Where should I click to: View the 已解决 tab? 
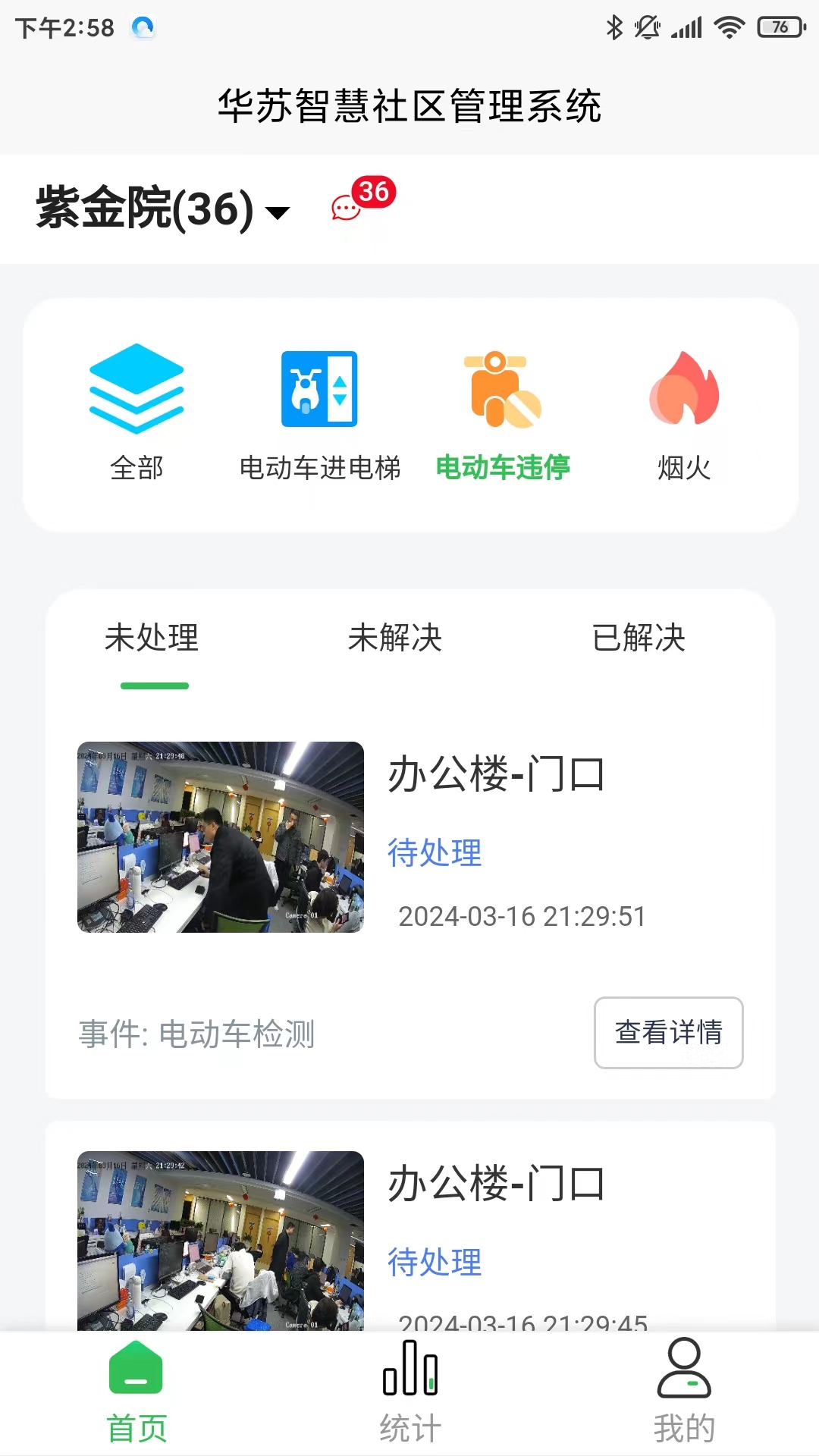pyautogui.click(x=639, y=639)
